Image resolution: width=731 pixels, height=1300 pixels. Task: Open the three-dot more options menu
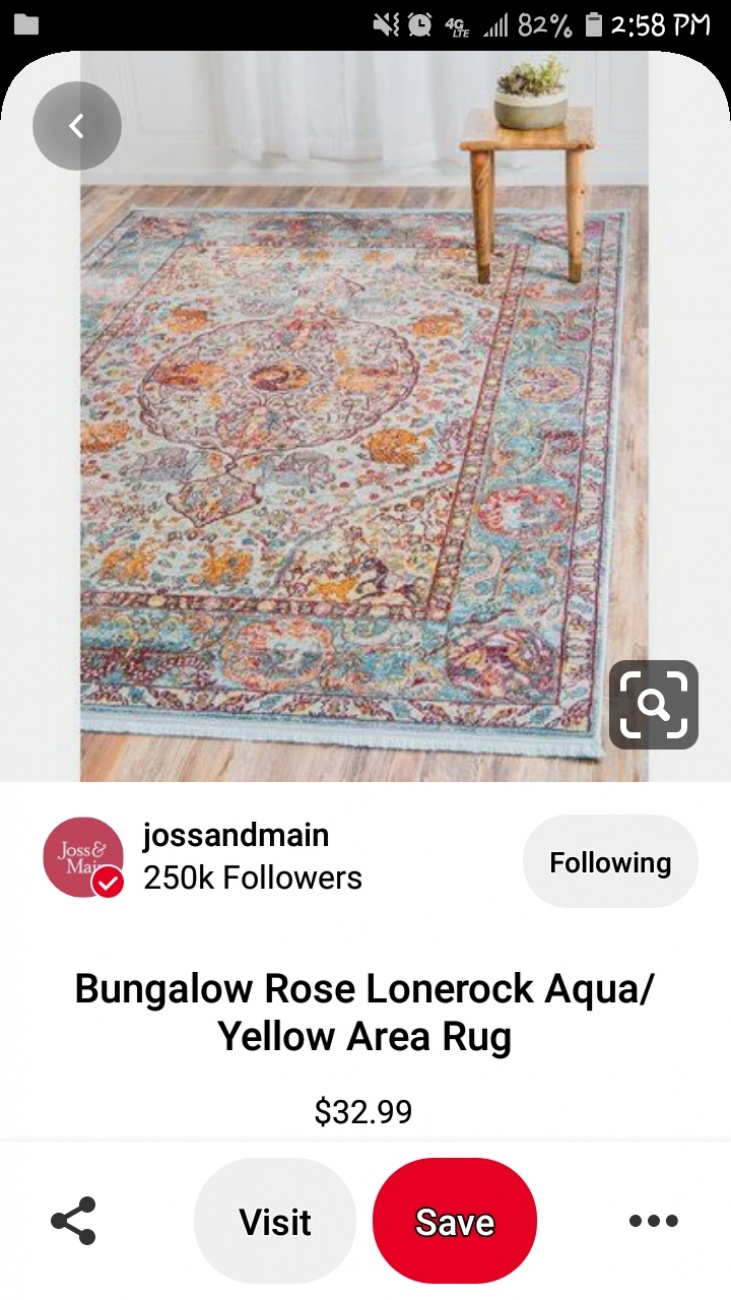click(x=653, y=1220)
